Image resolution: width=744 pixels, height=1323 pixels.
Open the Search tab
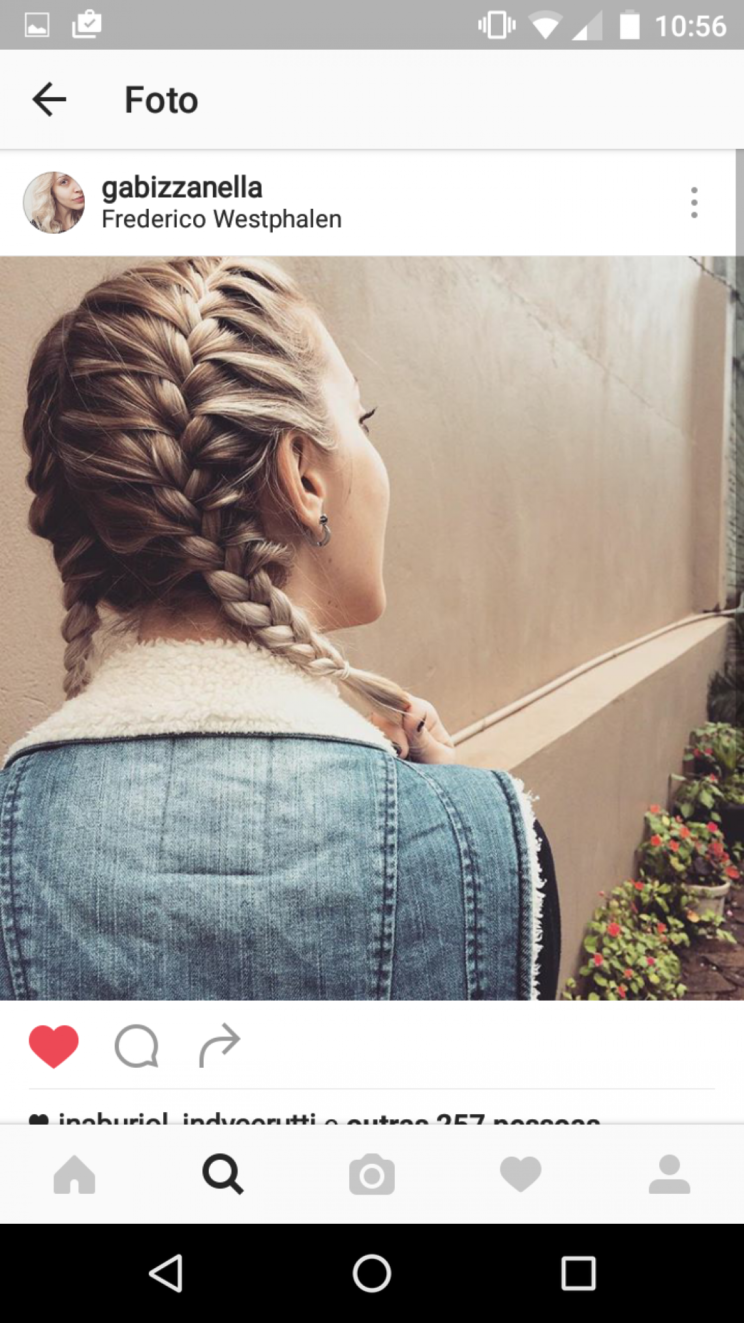(x=223, y=1174)
